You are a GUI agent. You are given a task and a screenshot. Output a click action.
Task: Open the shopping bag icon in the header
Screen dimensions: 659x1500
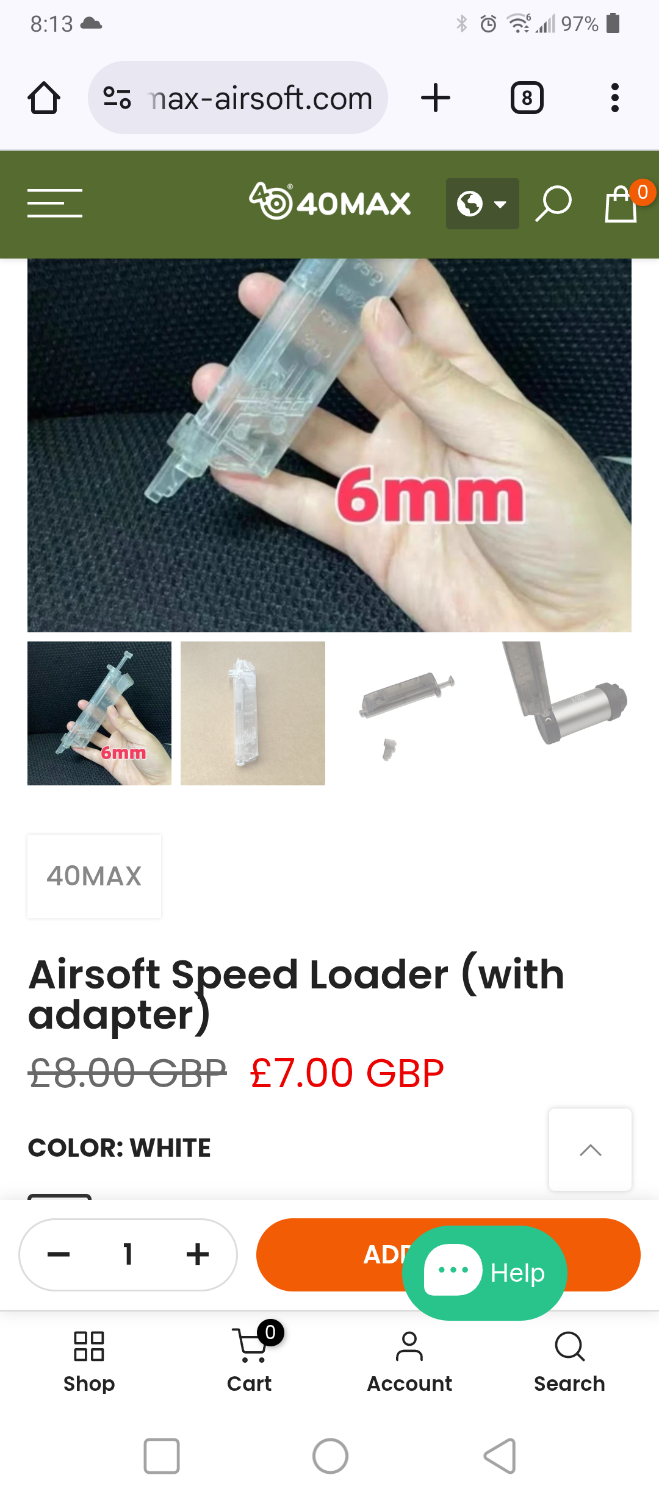[621, 204]
